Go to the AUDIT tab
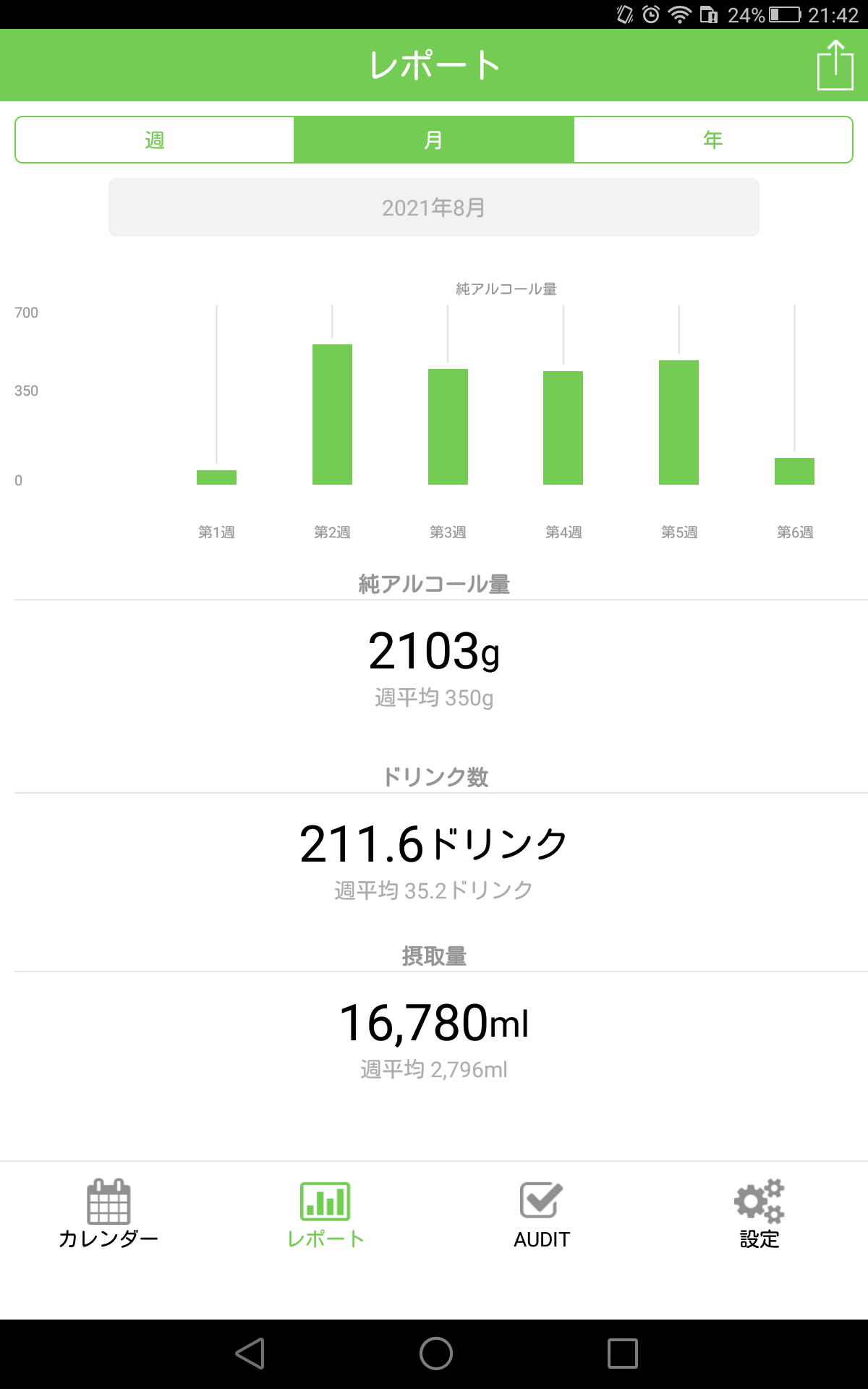This screenshot has width=868, height=1389. (x=542, y=1214)
